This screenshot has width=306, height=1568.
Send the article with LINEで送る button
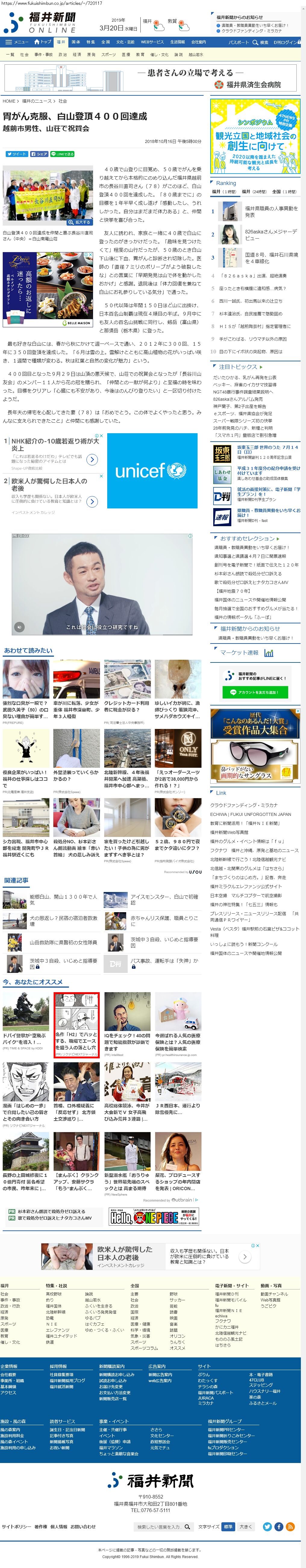63,154
